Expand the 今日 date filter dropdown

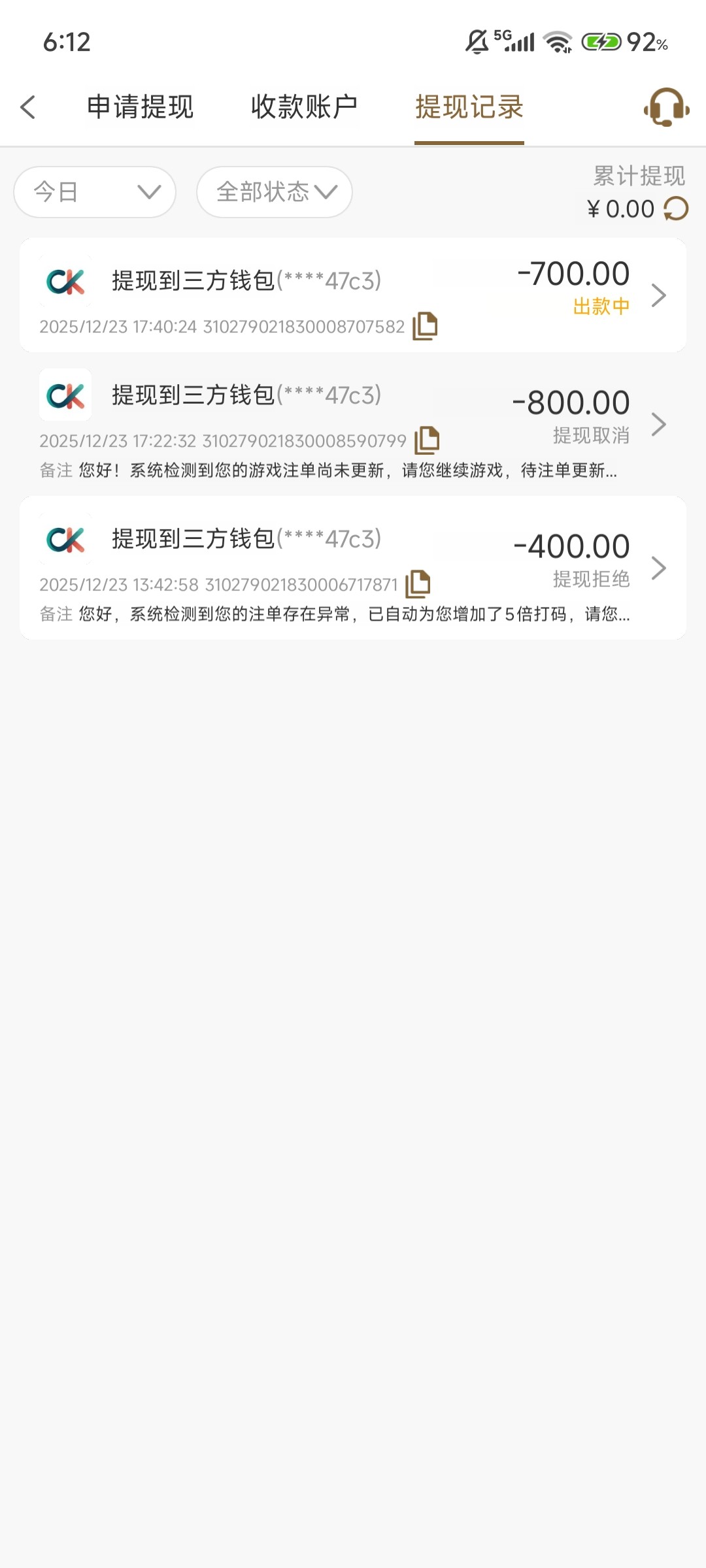[95, 192]
